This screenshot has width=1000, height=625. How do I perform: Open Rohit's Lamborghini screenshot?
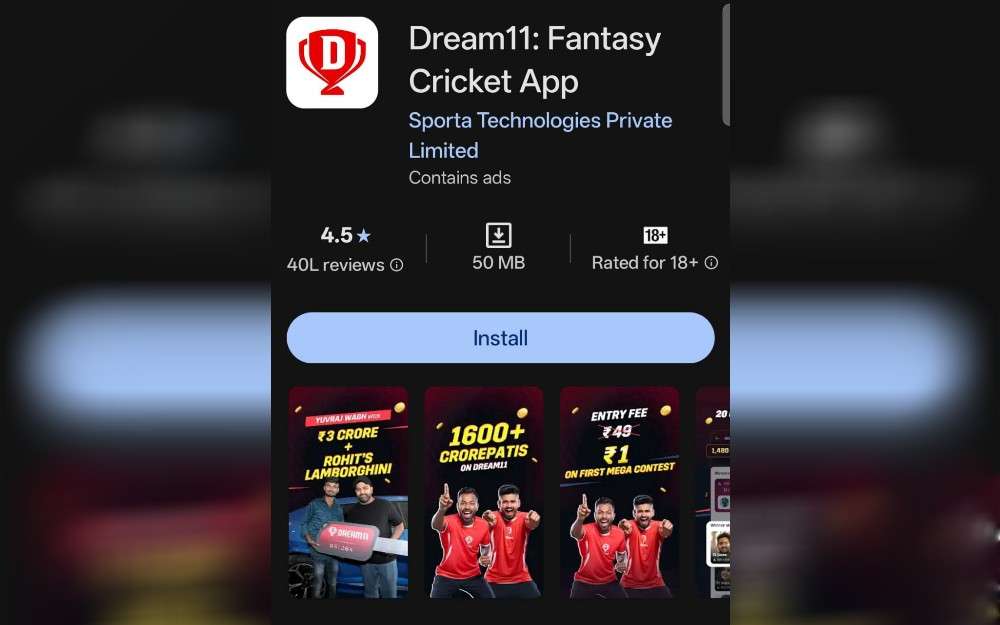tap(348, 492)
